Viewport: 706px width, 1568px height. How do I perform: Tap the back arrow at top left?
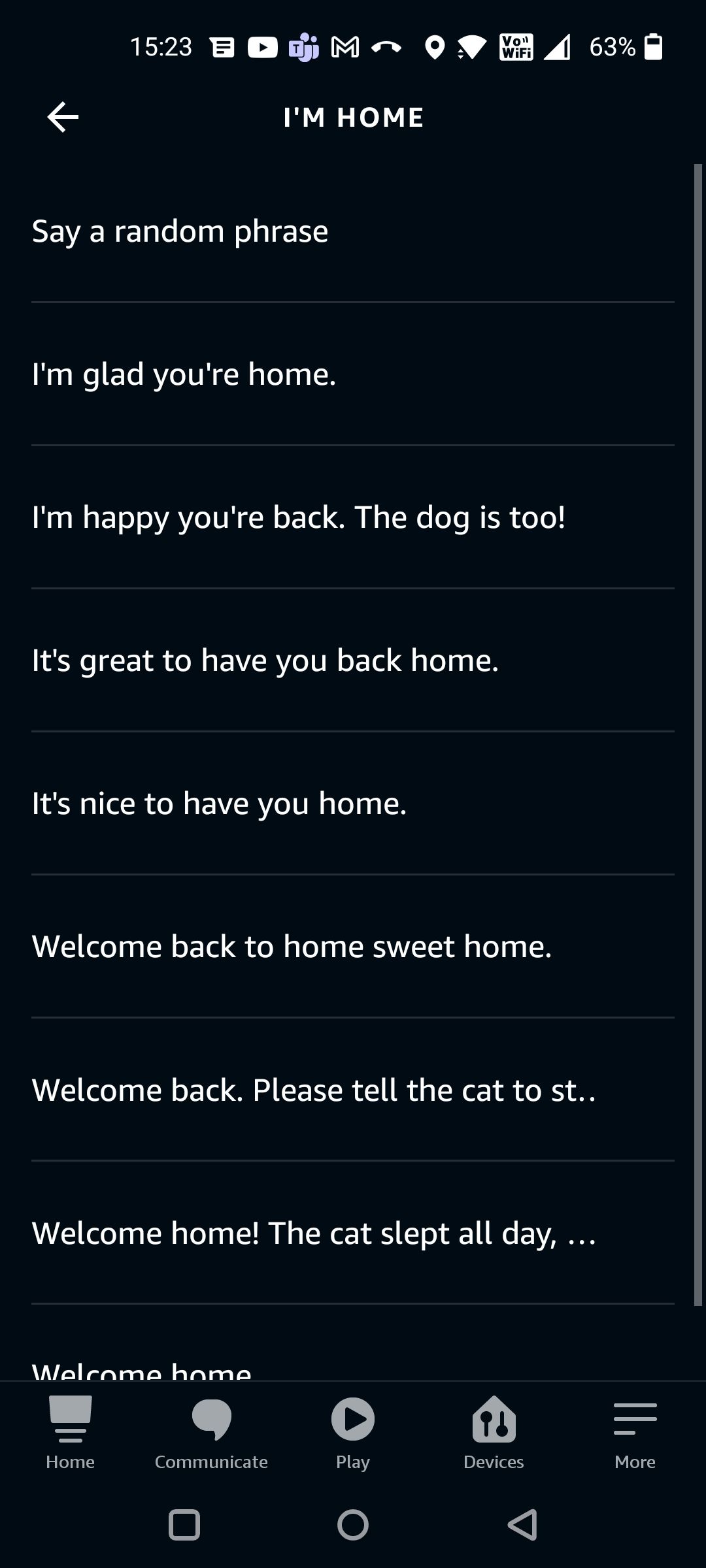62,117
